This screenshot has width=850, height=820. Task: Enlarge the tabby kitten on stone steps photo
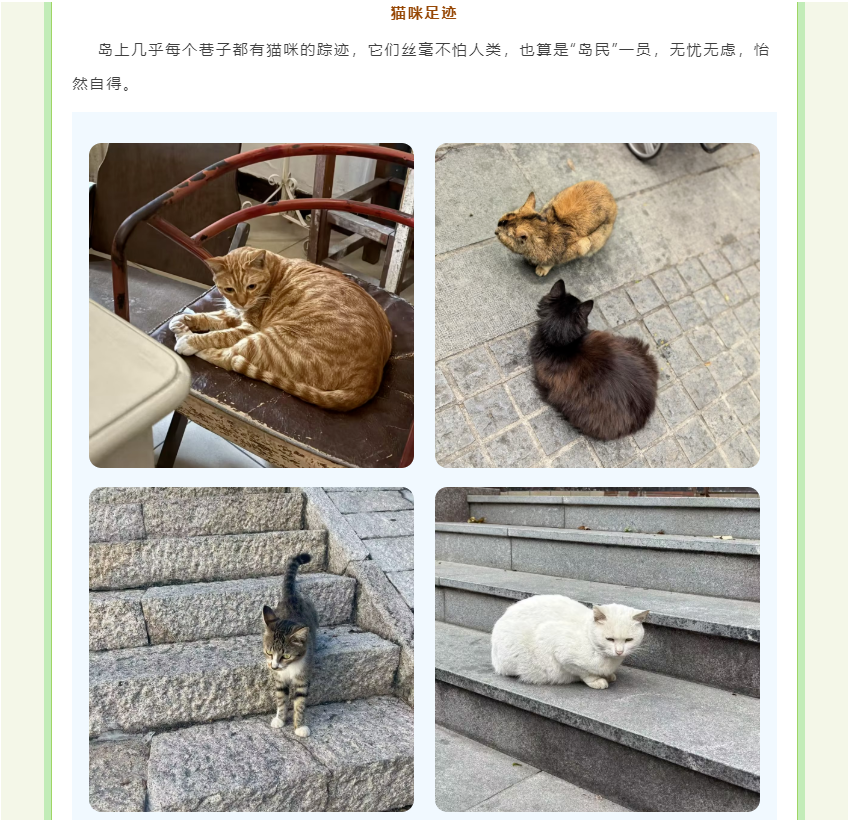pos(251,649)
